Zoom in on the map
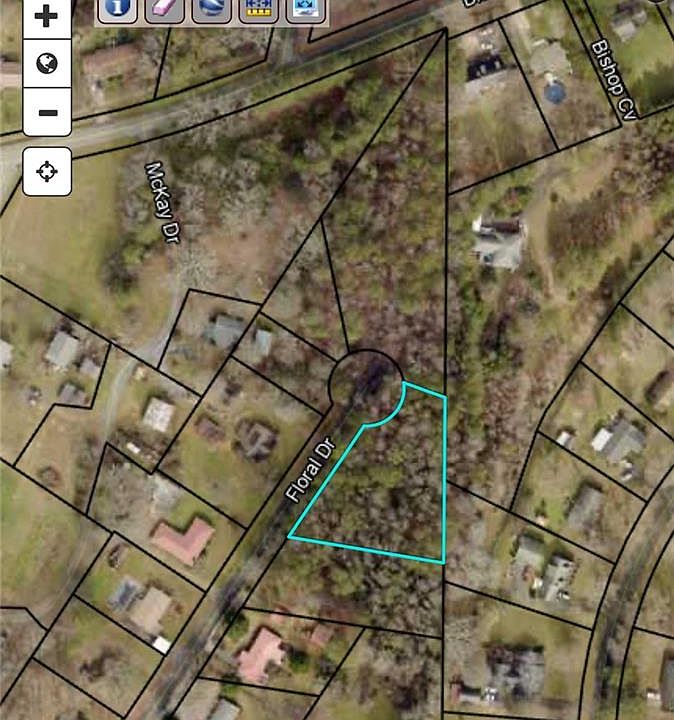674x720 pixels. (x=47, y=17)
